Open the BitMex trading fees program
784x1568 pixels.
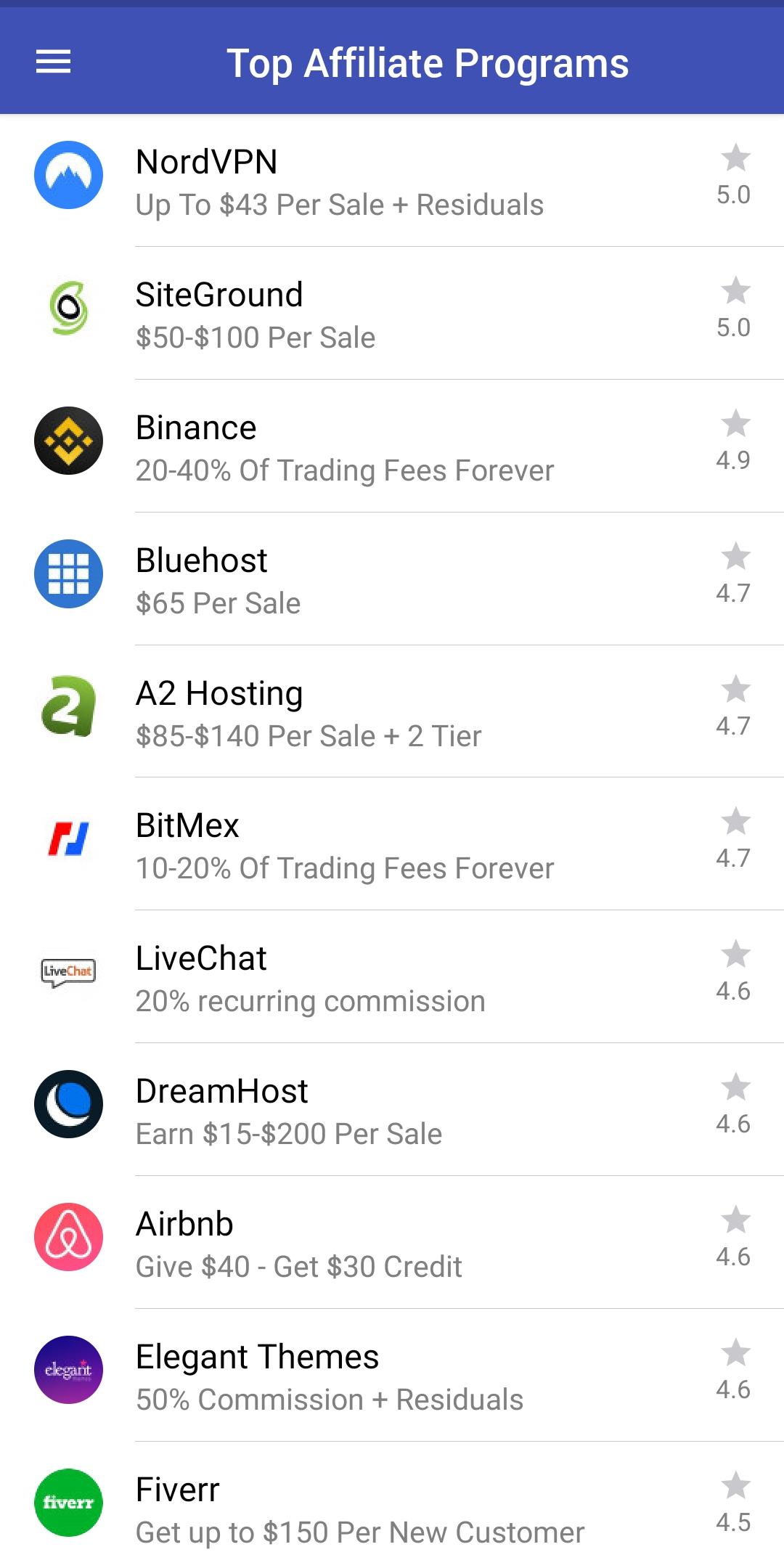[392, 844]
